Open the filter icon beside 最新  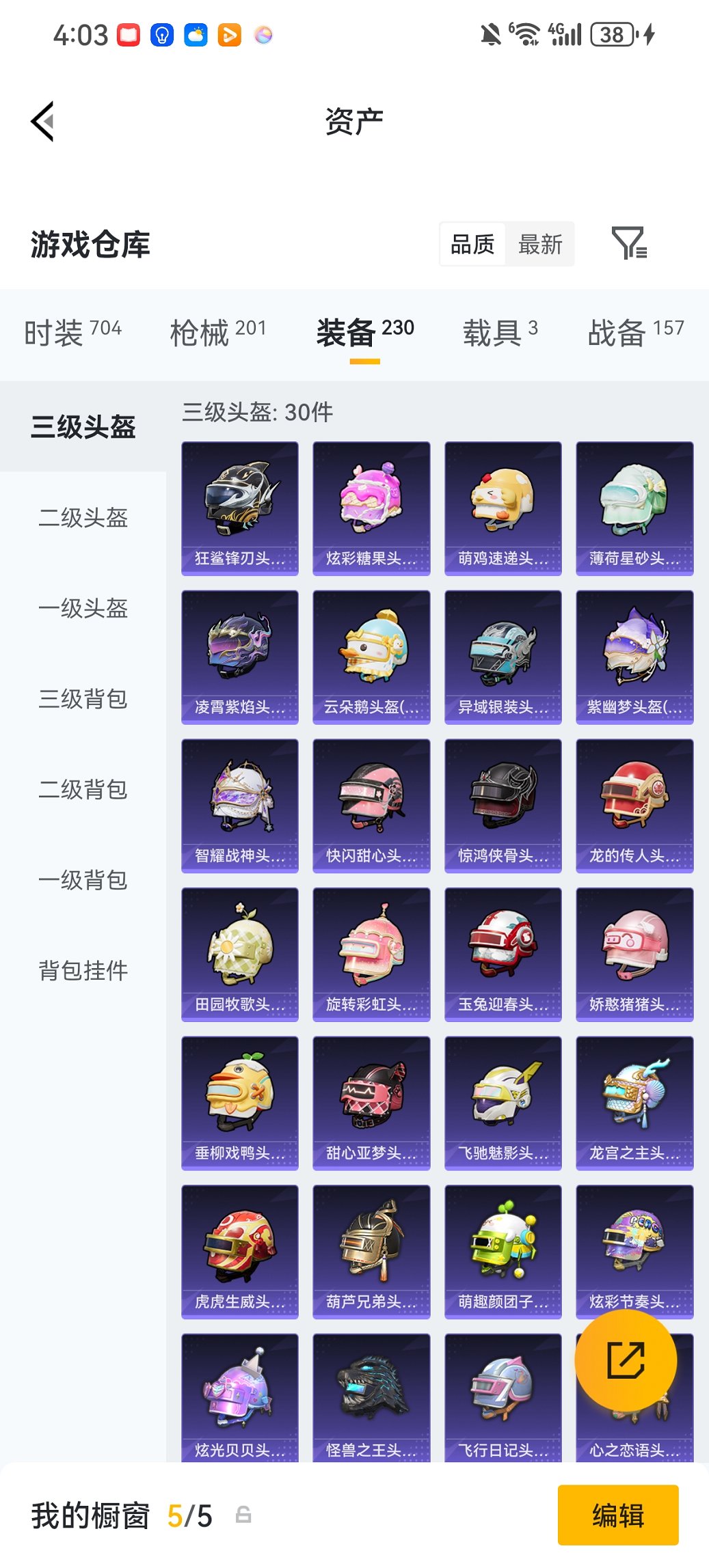click(628, 243)
